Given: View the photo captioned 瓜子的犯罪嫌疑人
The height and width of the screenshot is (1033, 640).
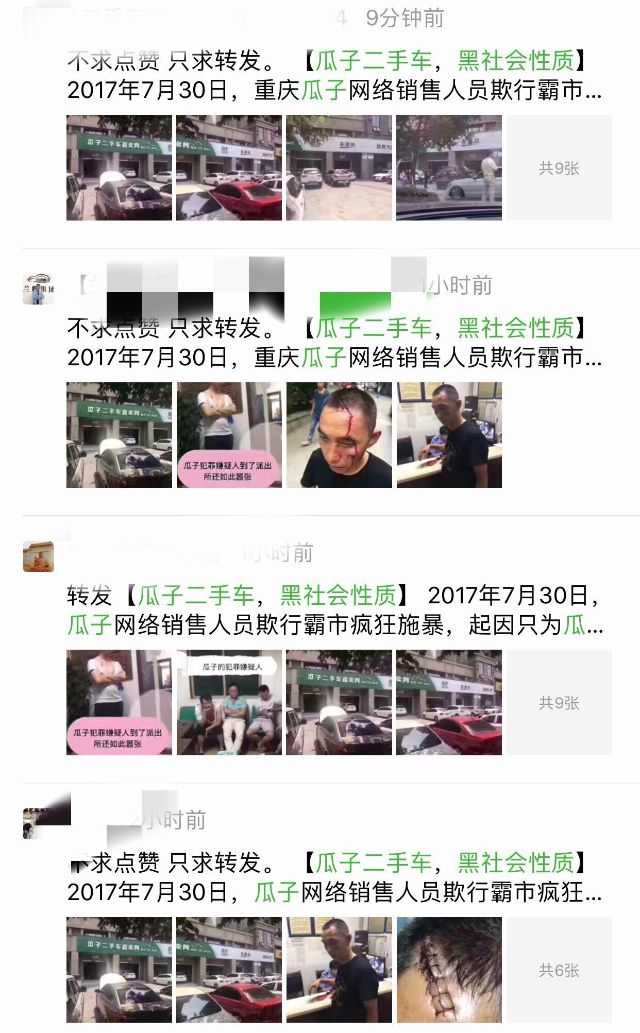Looking at the screenshot, I should tap(229, 703).
